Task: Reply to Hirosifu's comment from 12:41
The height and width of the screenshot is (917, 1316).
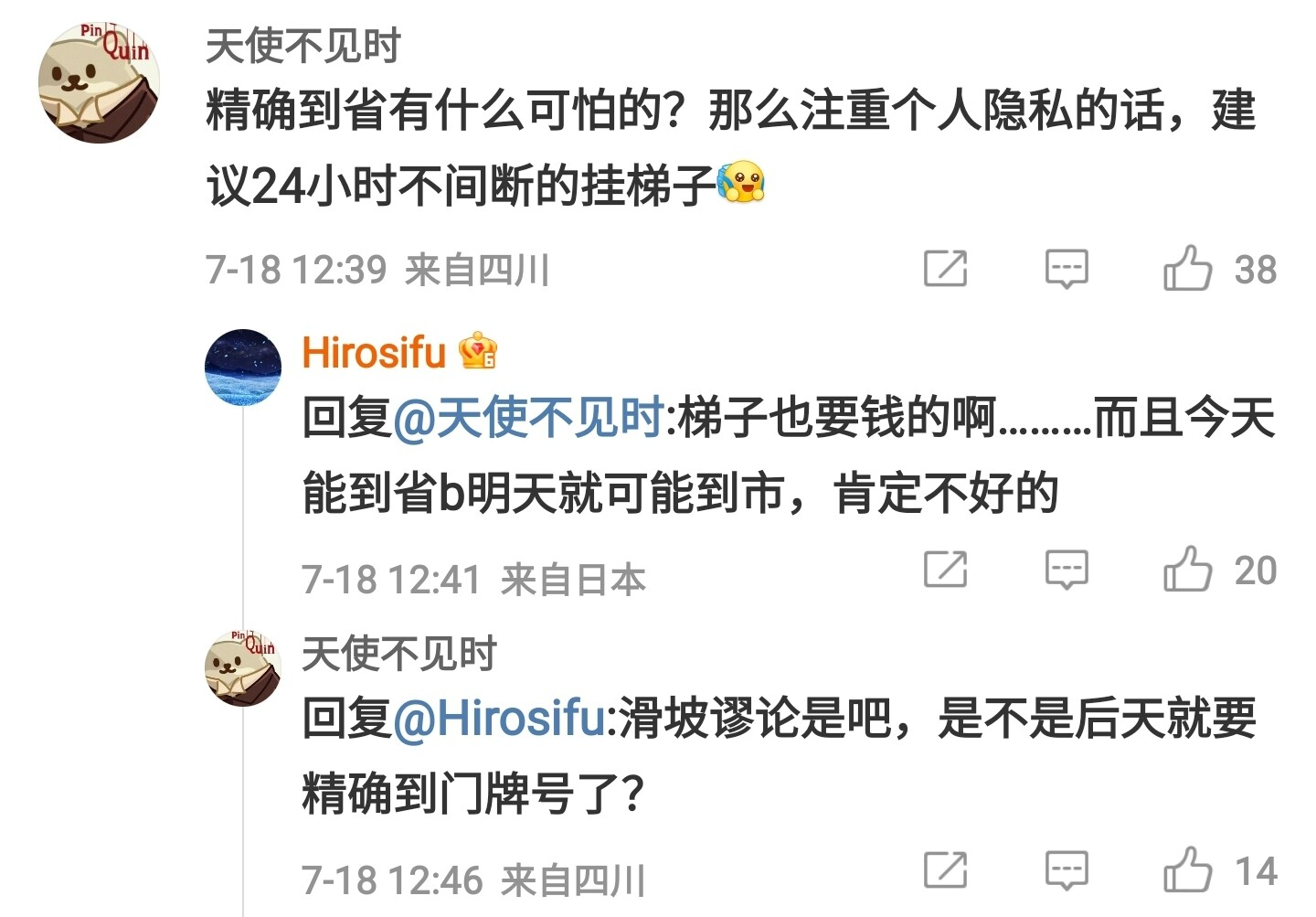Action: click(x=1067, y=570)
